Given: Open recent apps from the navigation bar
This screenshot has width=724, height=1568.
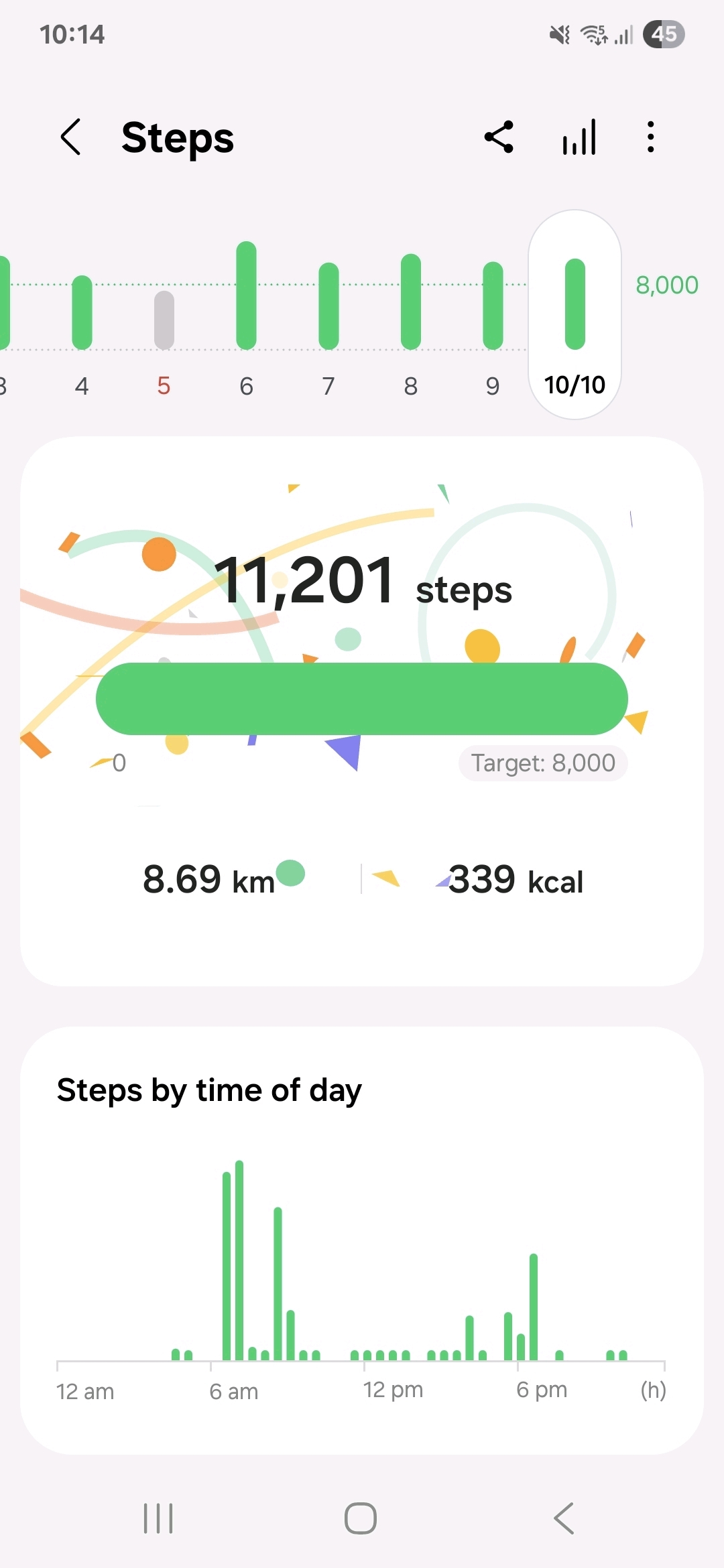Looking at the screenshot, I should click(158, 1518).
